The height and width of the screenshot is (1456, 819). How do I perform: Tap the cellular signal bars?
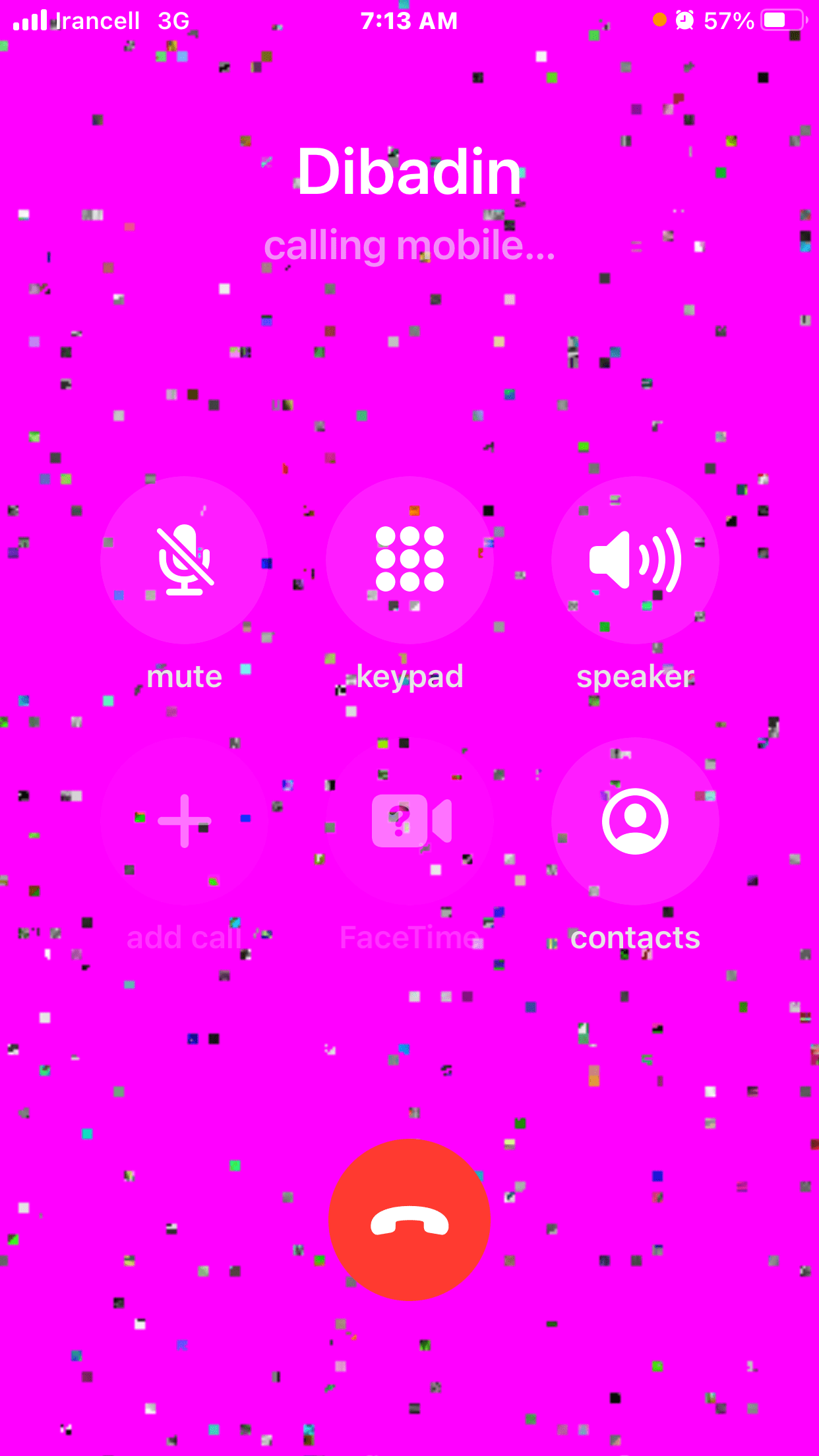31,20
